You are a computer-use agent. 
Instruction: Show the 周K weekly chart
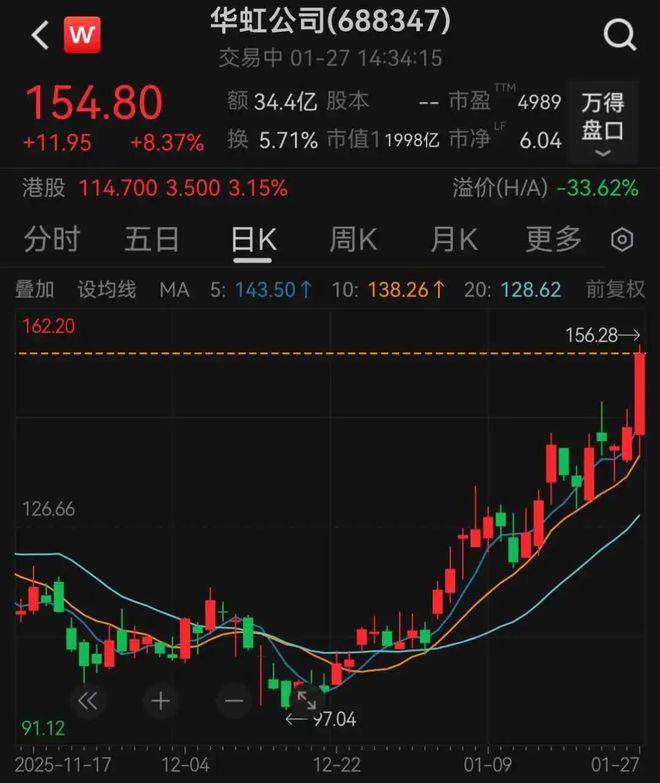[353, 240]
